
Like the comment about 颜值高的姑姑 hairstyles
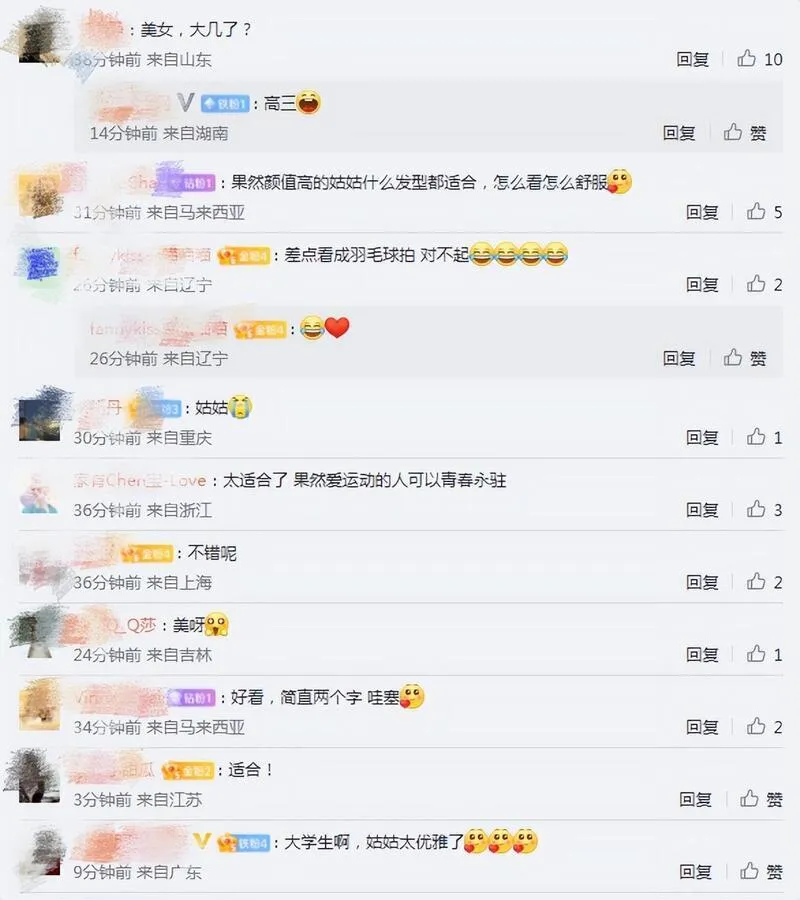[757, 212]
